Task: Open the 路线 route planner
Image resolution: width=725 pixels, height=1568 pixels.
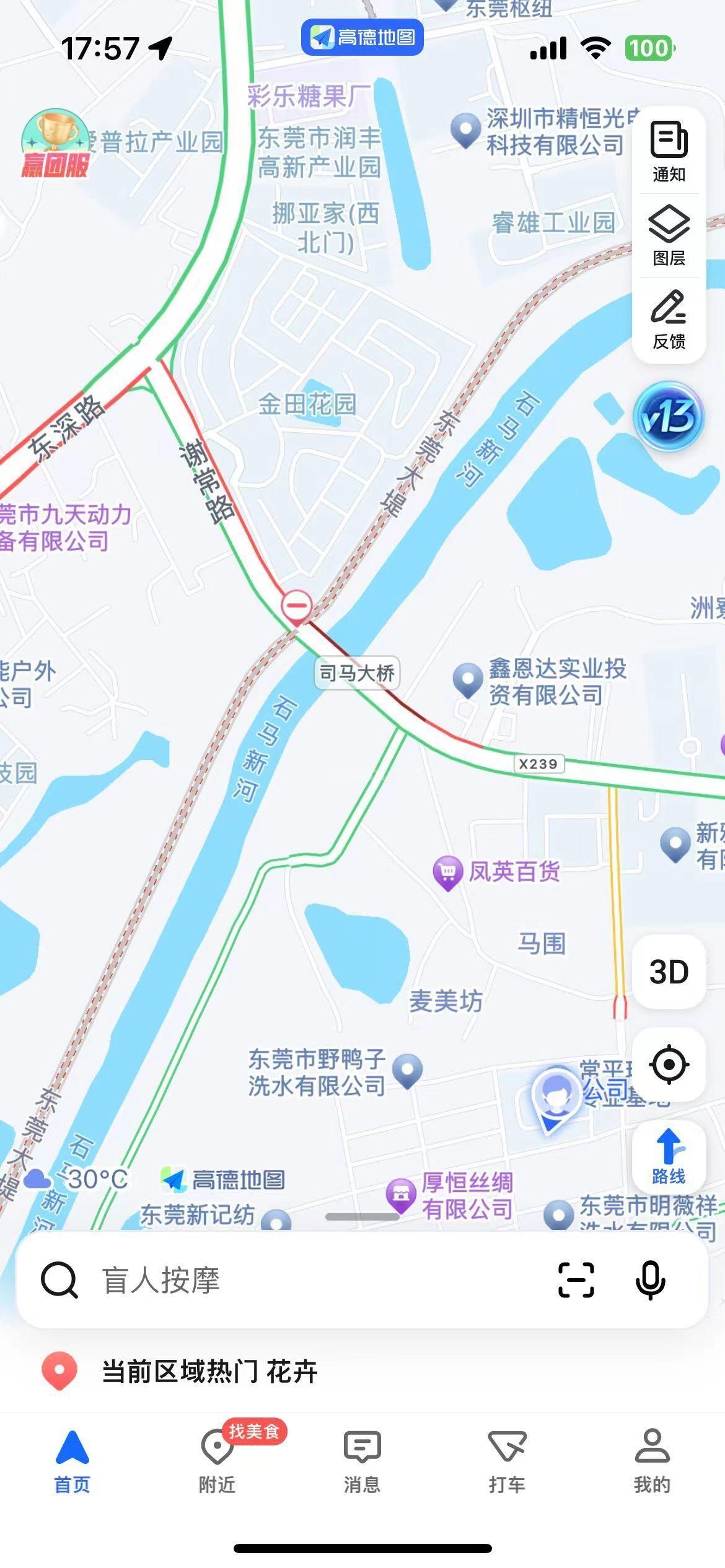Action: point(669,1156)
